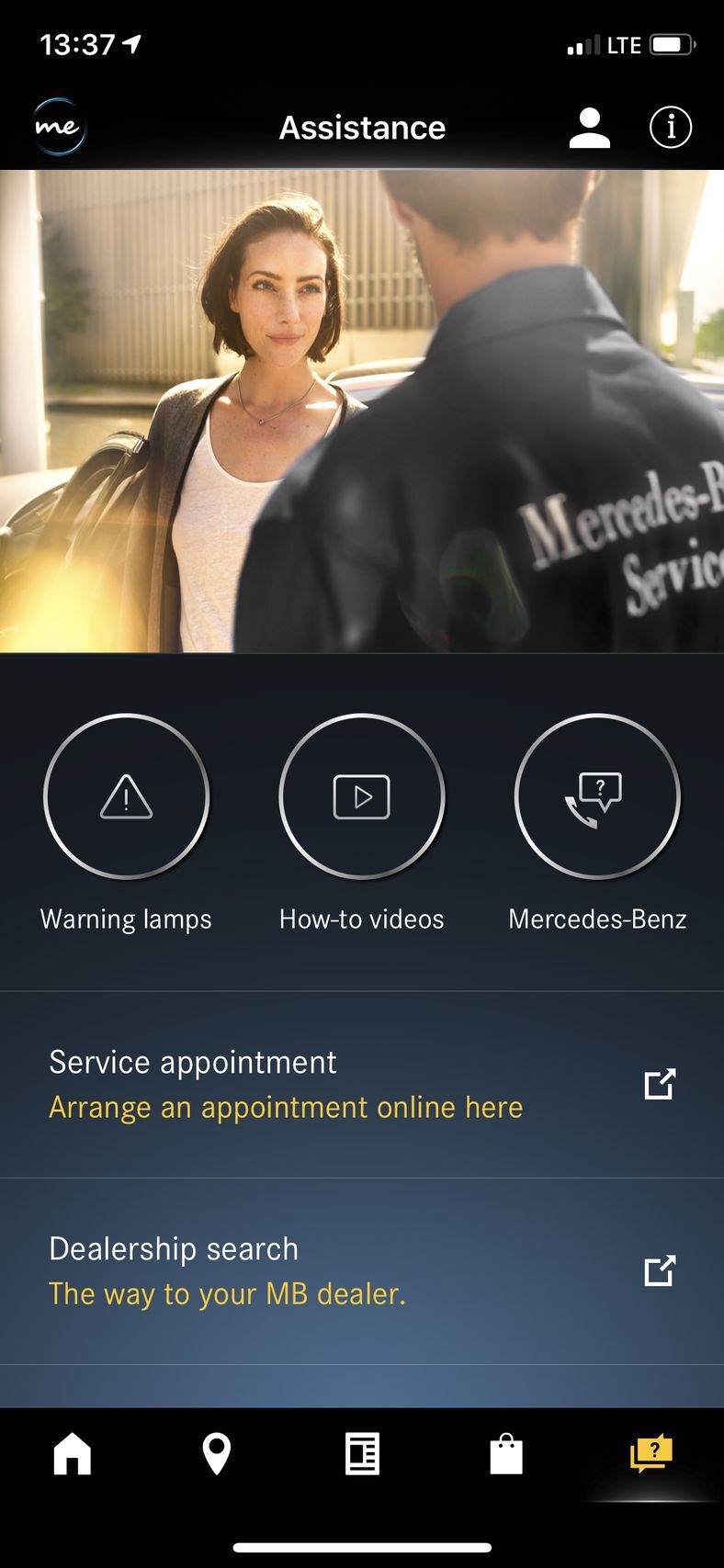Go to the home tab
This screenshot has height=1568, width=724.
click(x=72, y=1455)
